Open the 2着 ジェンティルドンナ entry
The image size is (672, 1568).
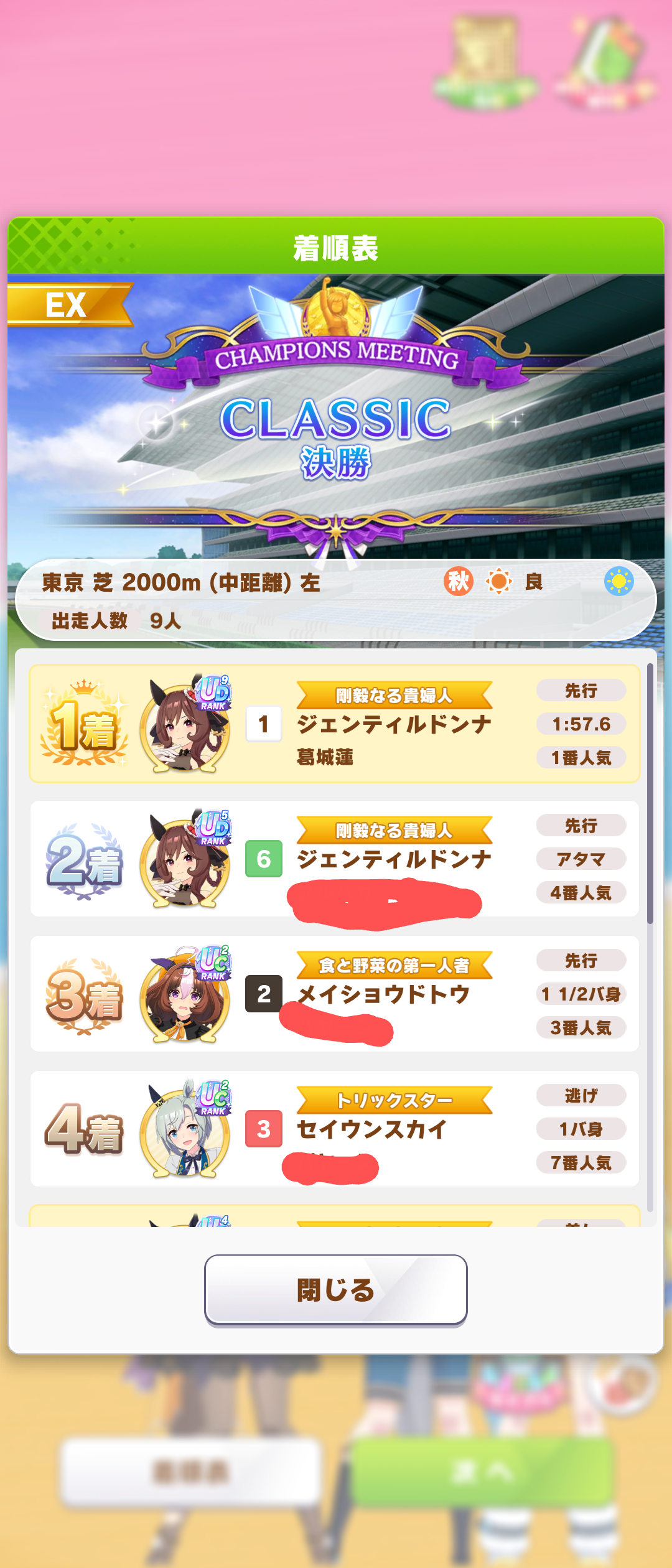click(x=334, y=859)
